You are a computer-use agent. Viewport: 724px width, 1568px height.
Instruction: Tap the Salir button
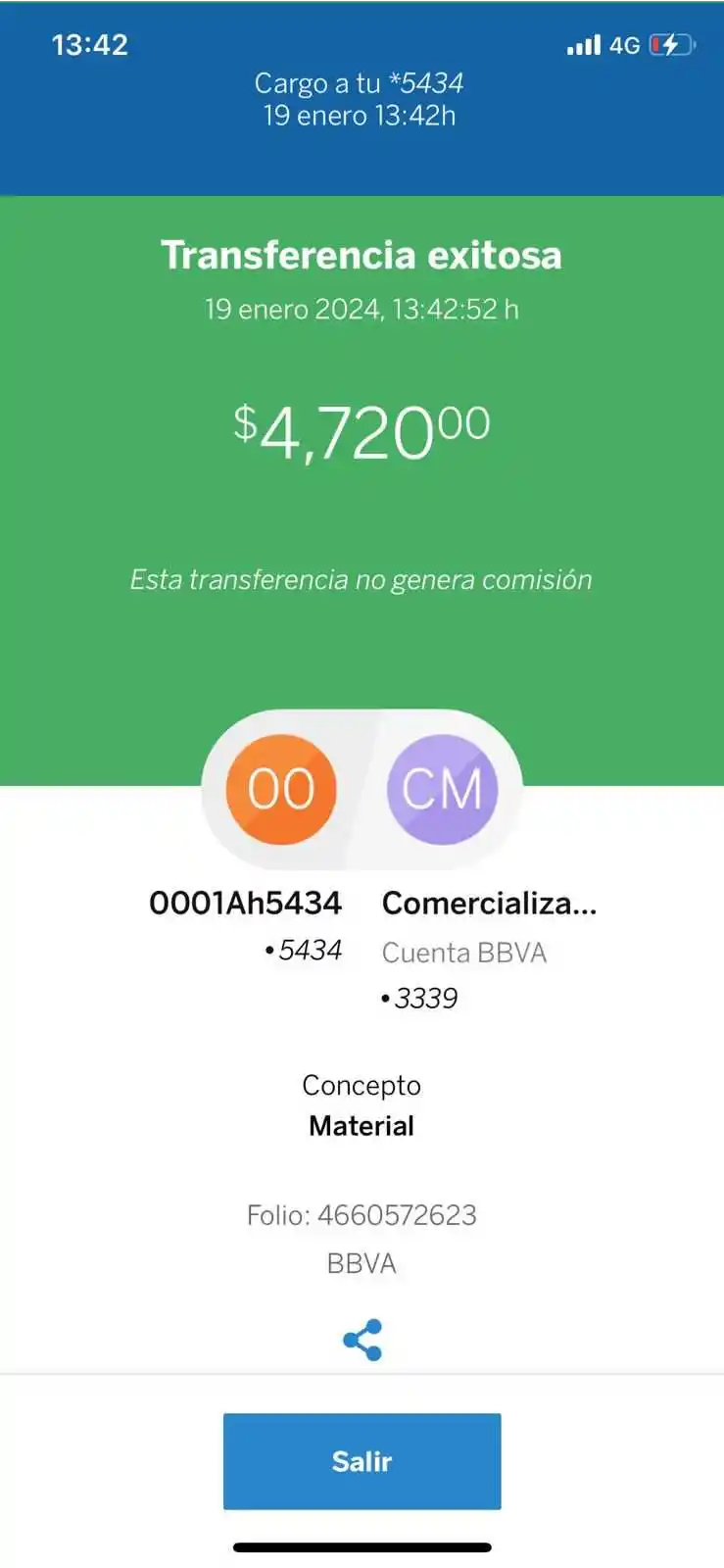(x=362, y=1461)
